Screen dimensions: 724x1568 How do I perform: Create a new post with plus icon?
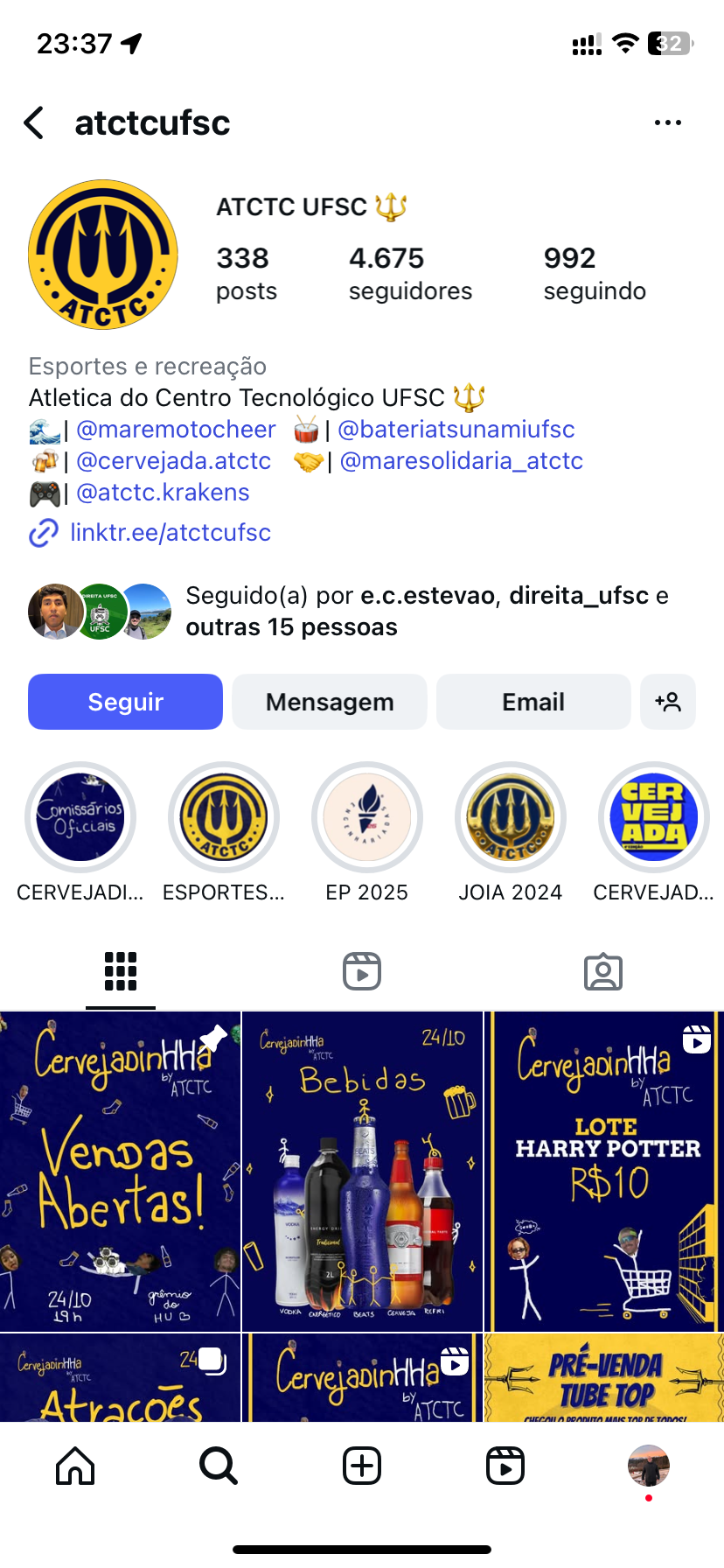tap(362, 1466)
